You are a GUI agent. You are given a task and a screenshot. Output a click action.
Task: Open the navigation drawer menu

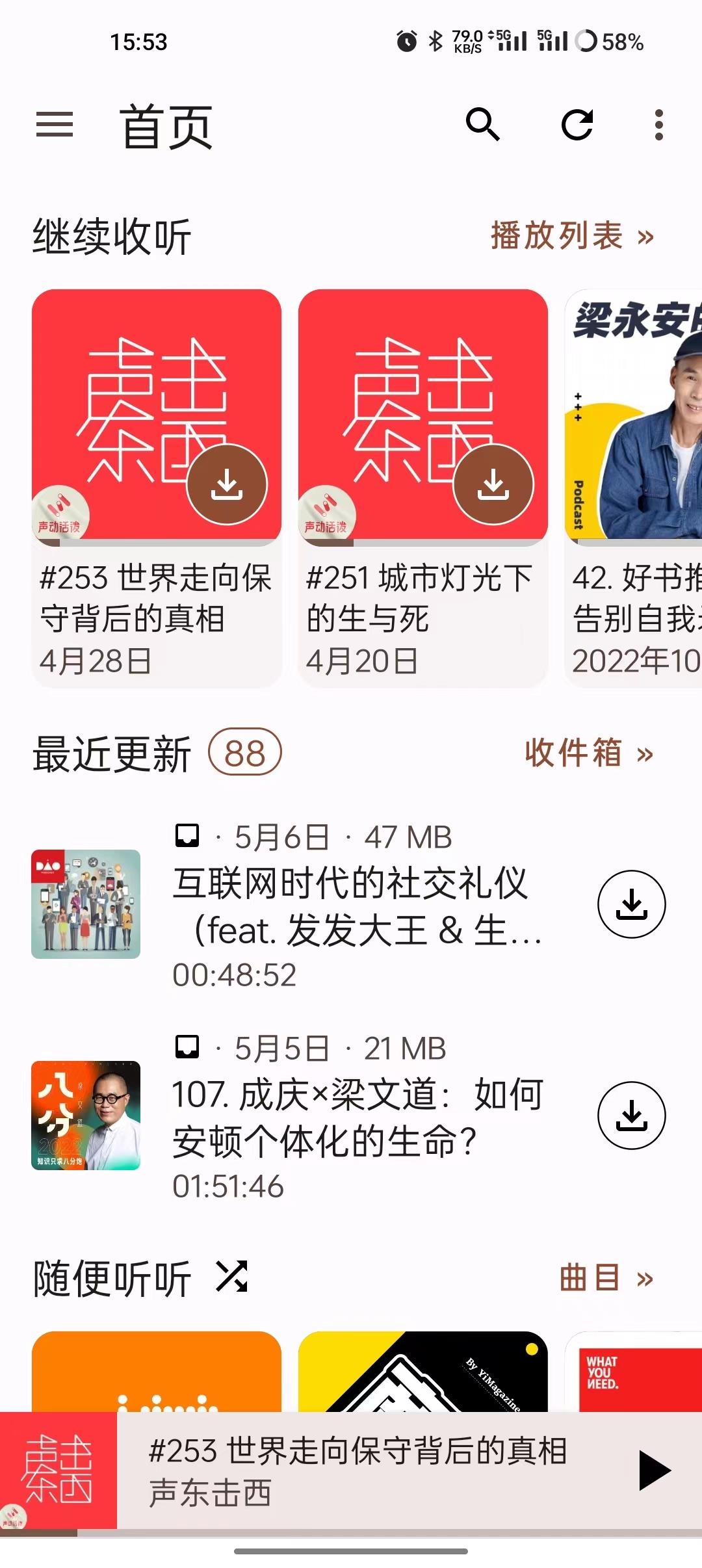pos(55,124)
